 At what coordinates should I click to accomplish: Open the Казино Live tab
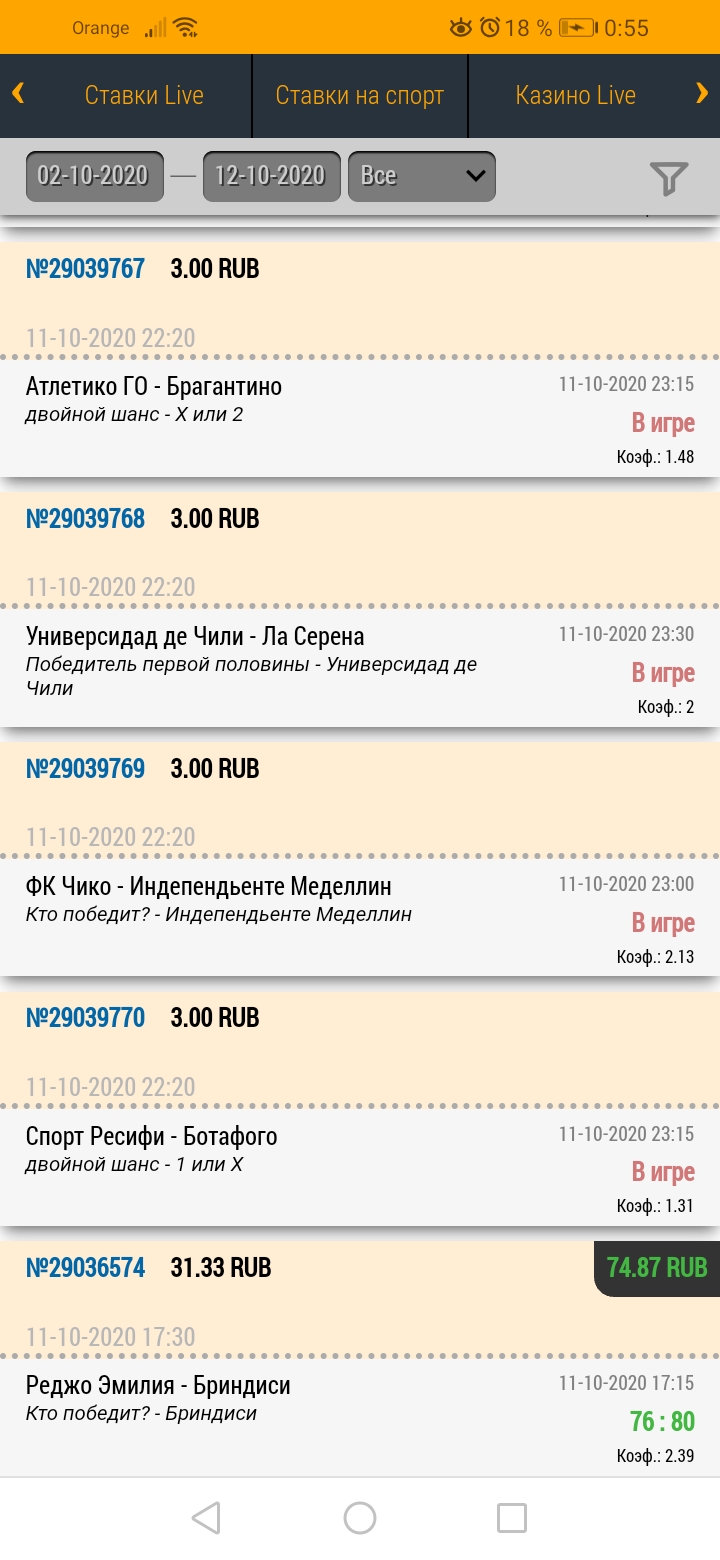coord(576,96)
